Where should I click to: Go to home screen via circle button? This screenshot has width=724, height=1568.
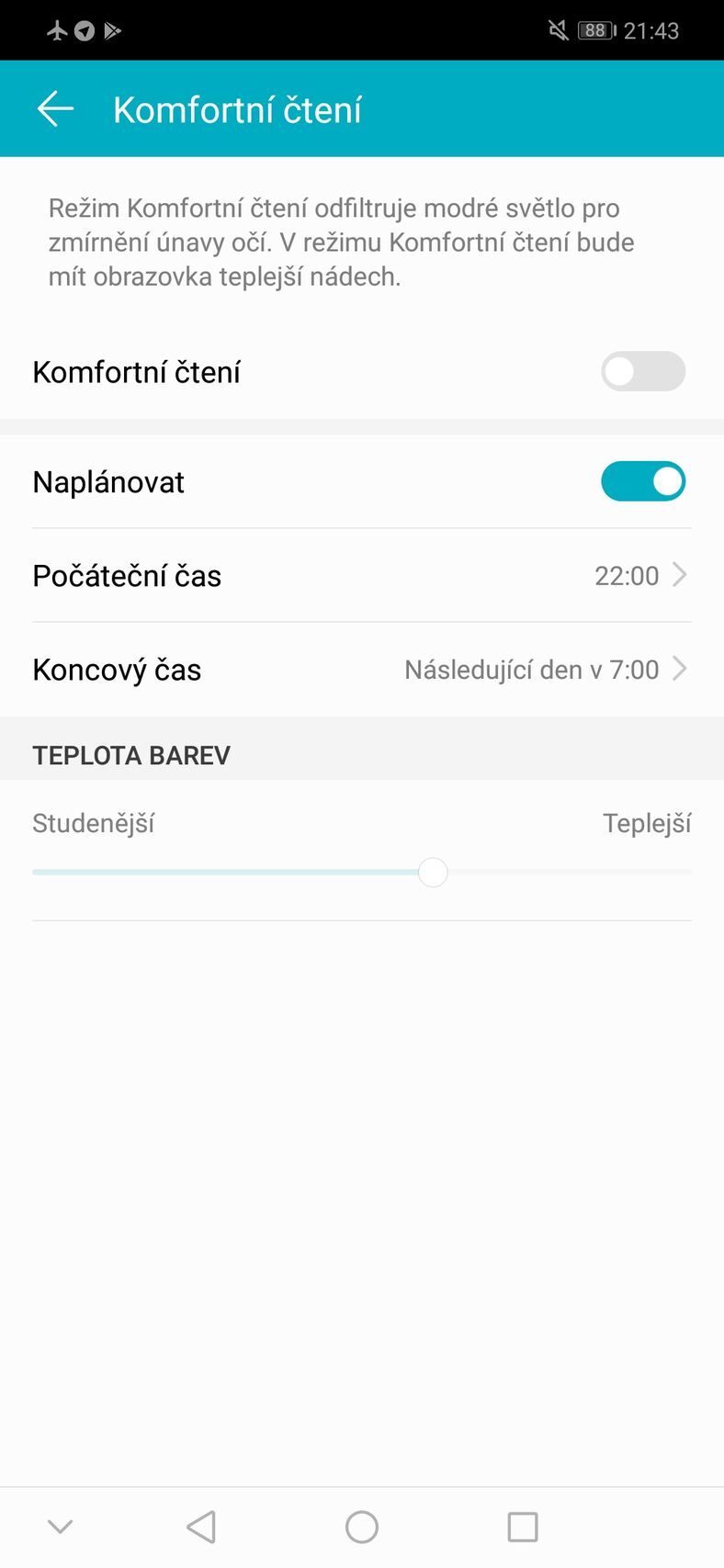tap(361, 1527)
